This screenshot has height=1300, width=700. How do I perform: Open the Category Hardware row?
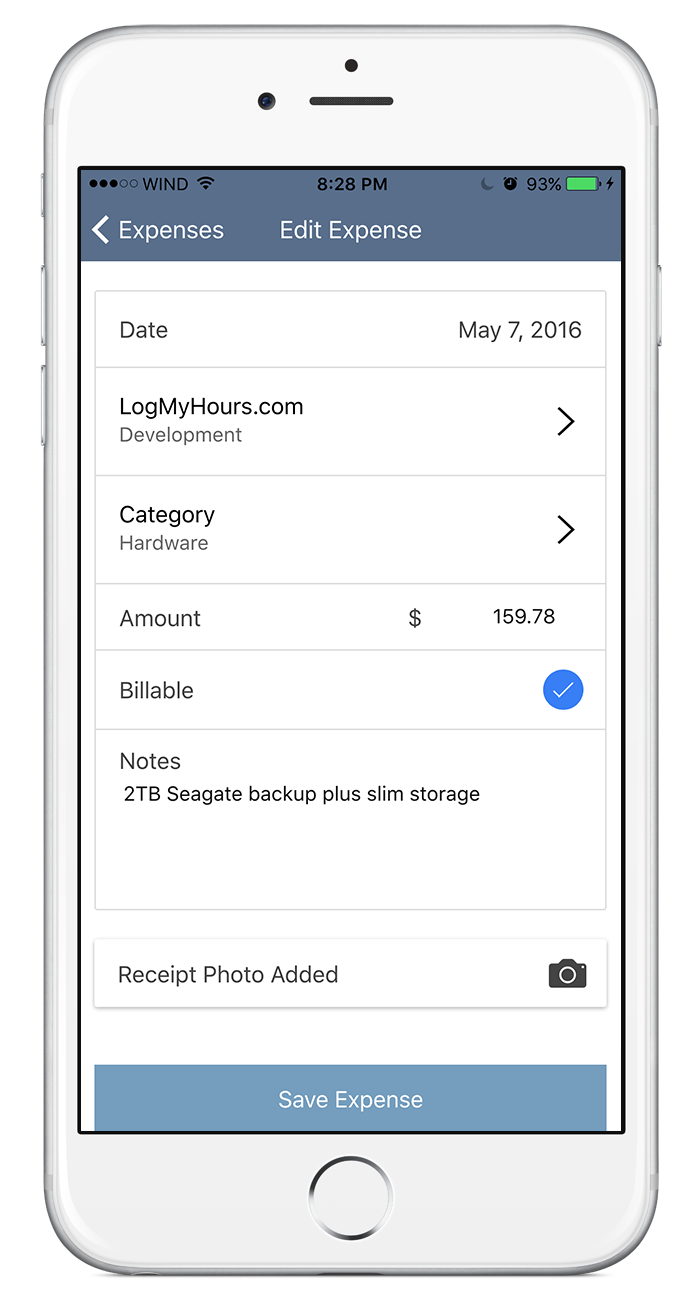click(x=350, y=529)
